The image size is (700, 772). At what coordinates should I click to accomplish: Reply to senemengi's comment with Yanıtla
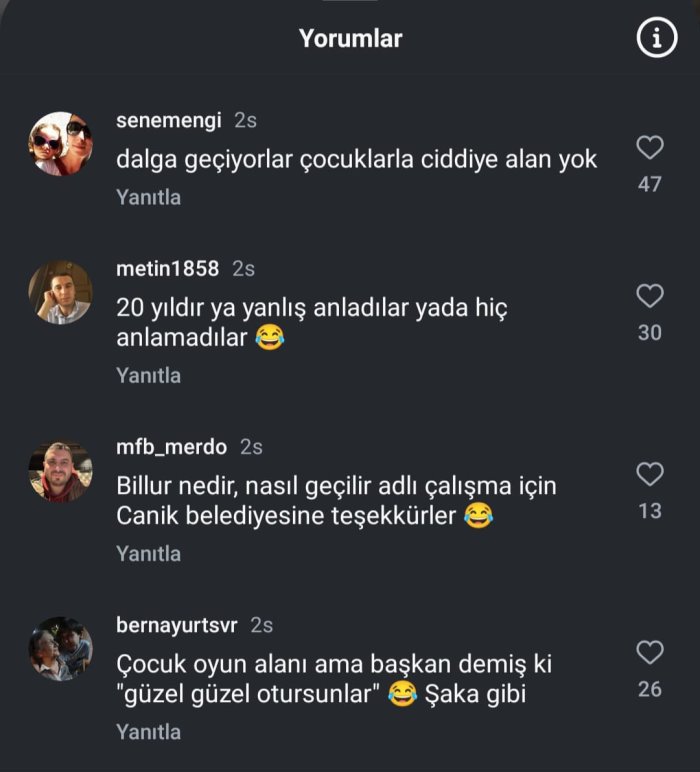point(148,198)
